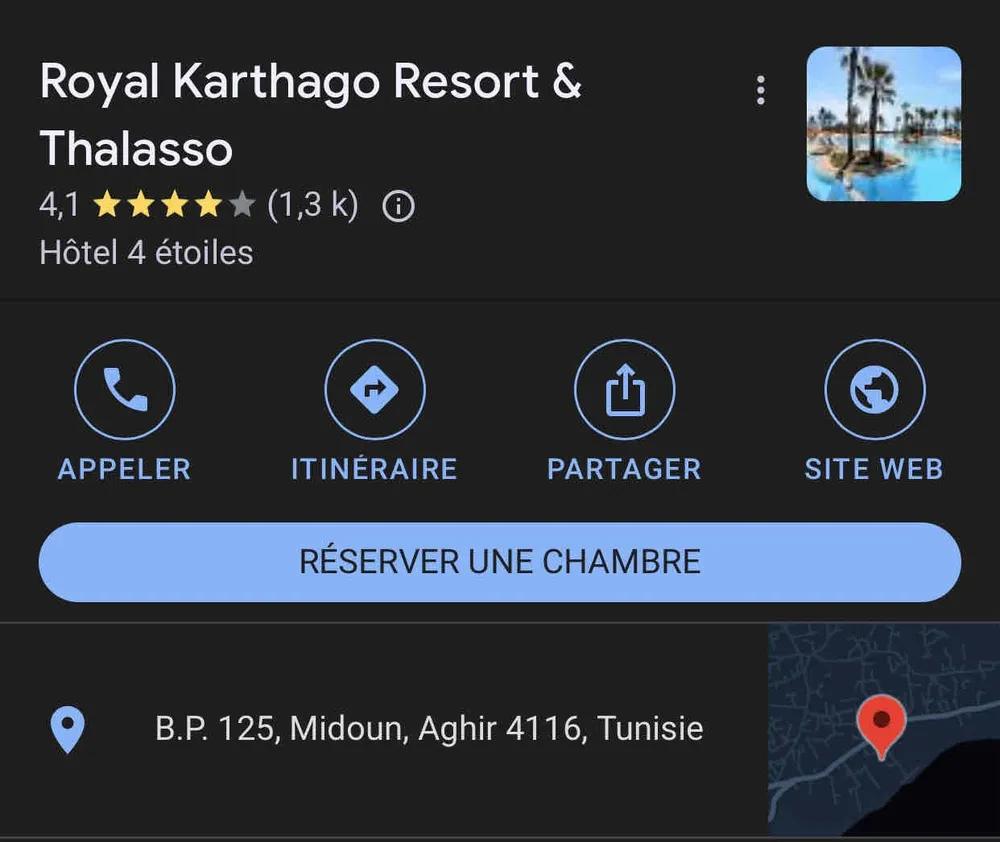Open the address row B.P. 125, Midoun
This screenshot has width=1000, height=842.
coord(429,729)
